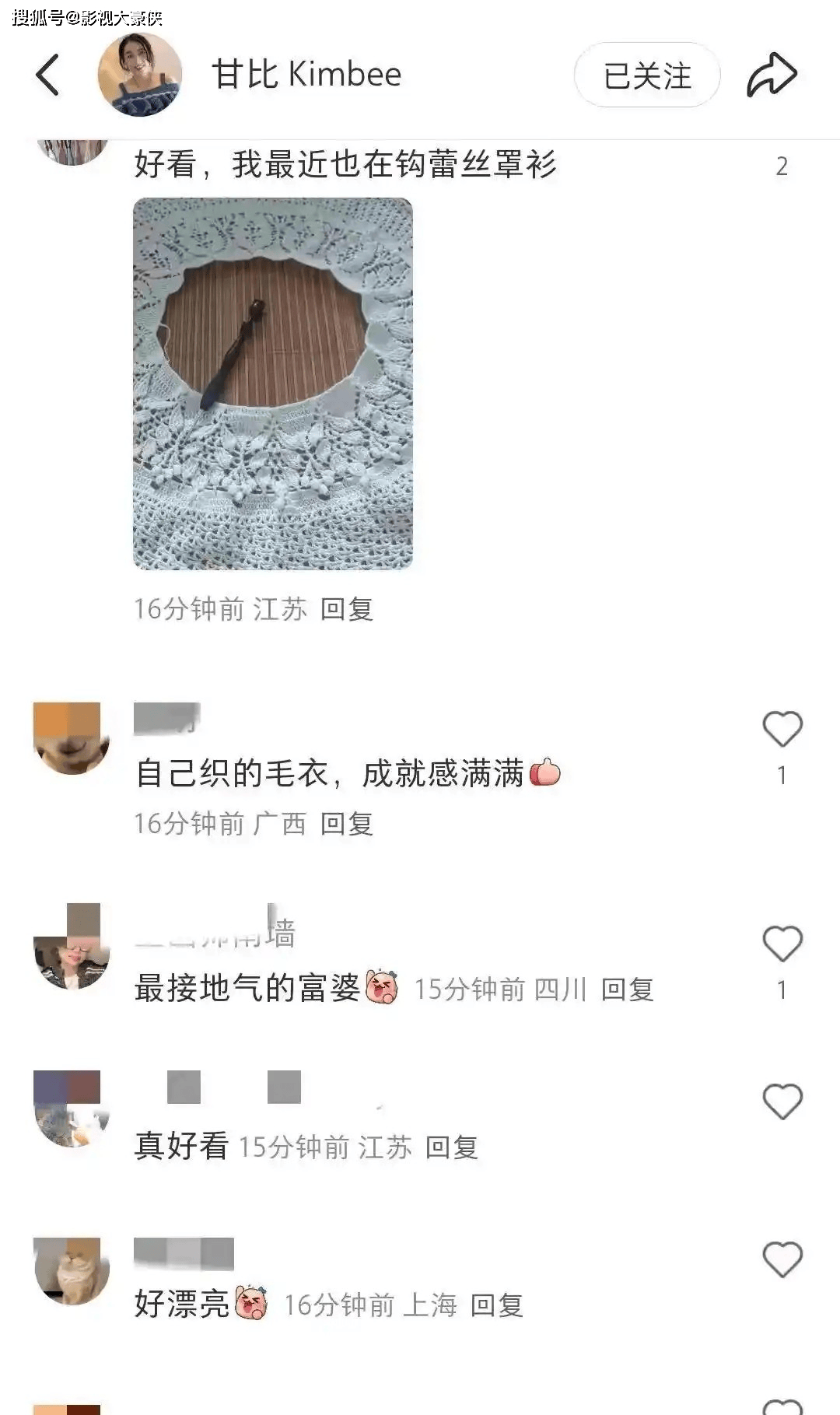Like the 最接地气的富婆 comment
This screenshot has height=1415, width=840.
tap(782, 944)
